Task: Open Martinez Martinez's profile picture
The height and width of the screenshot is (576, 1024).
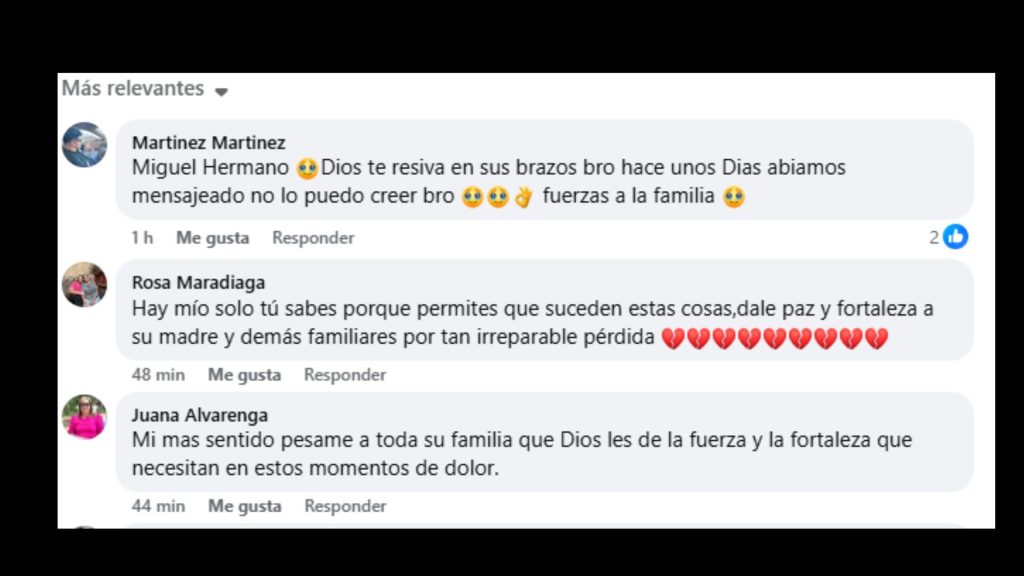Action: [84, 145]
